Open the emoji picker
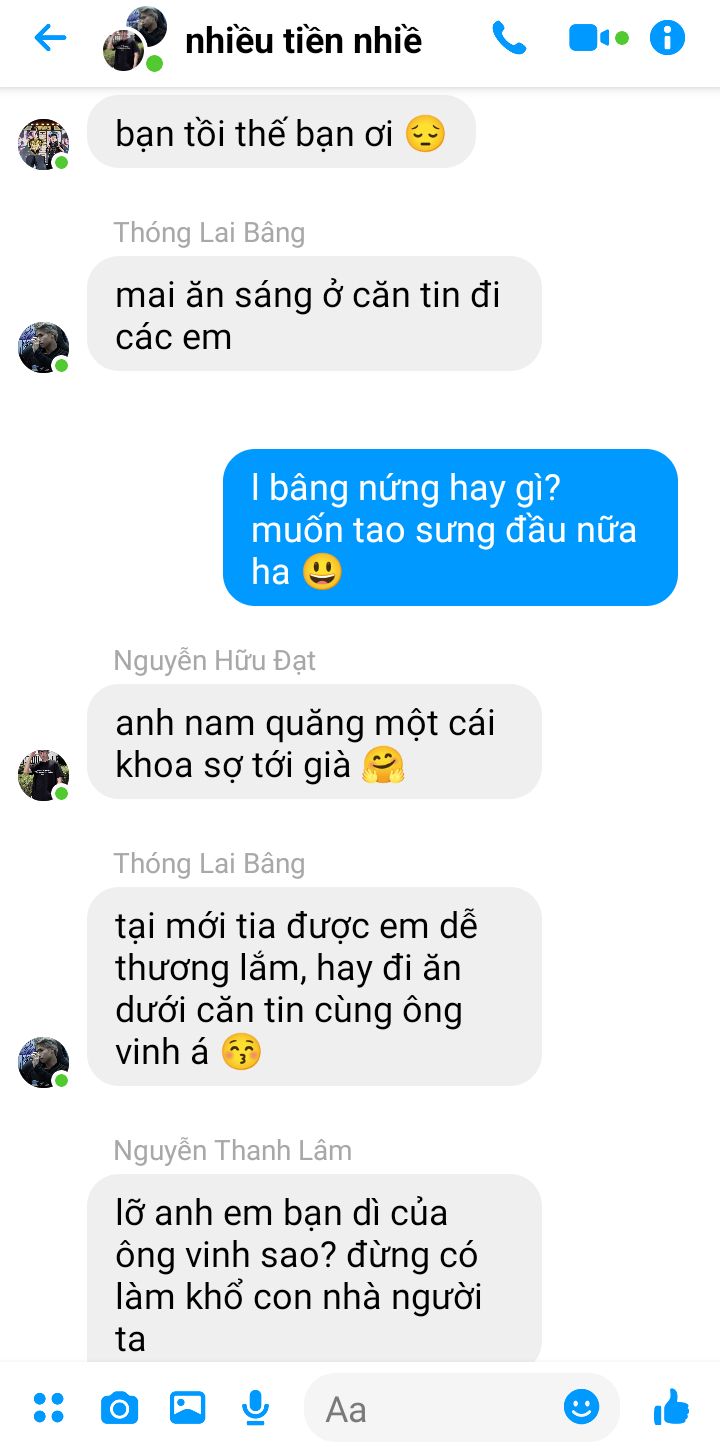The height and width of the screenshot is (1452, 720). [x=581, y=1407]
